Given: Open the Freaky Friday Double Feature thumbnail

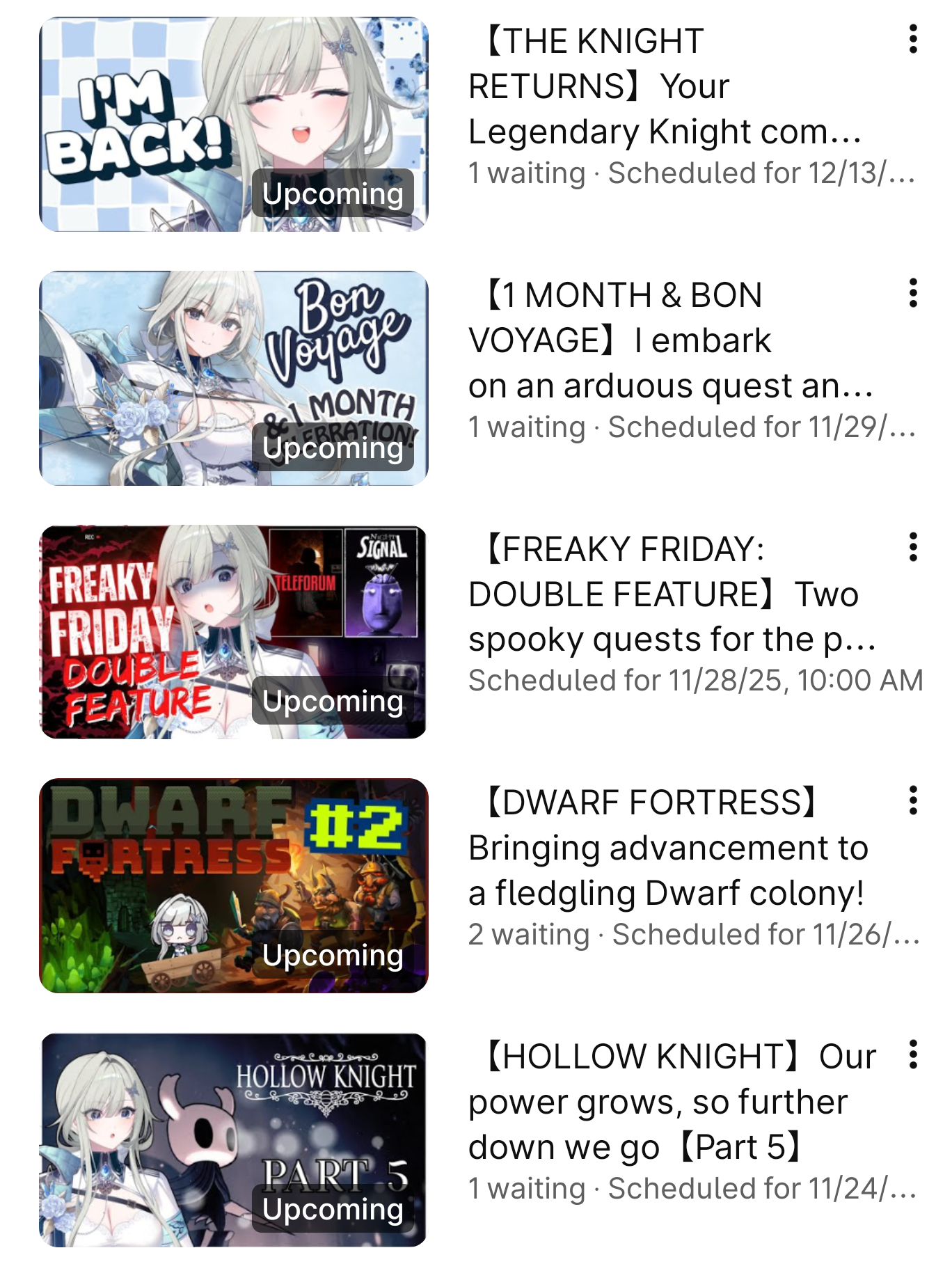Looking at the screenshot, I should click(233, 632).
